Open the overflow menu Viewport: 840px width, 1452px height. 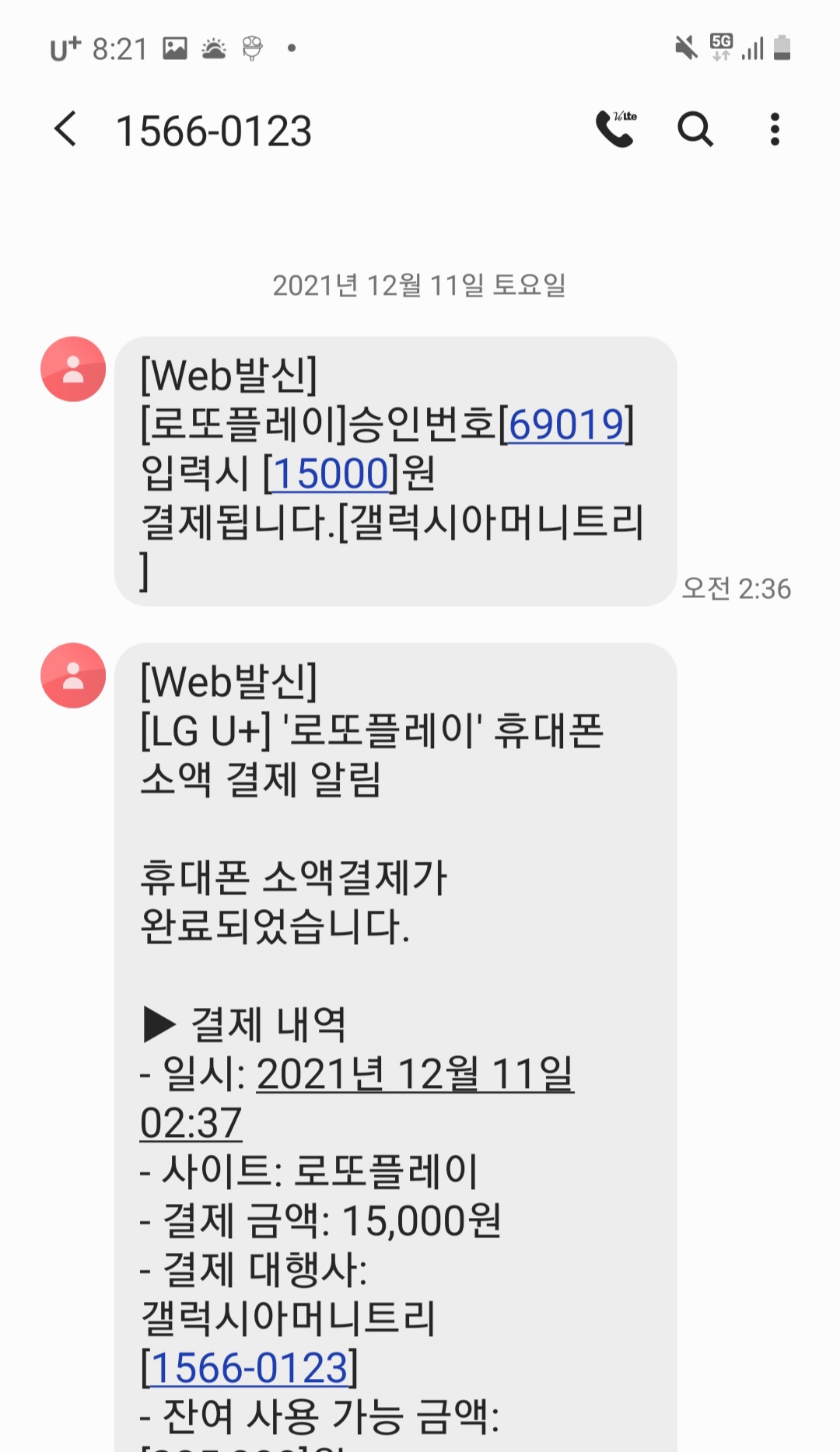coord(774,129)
